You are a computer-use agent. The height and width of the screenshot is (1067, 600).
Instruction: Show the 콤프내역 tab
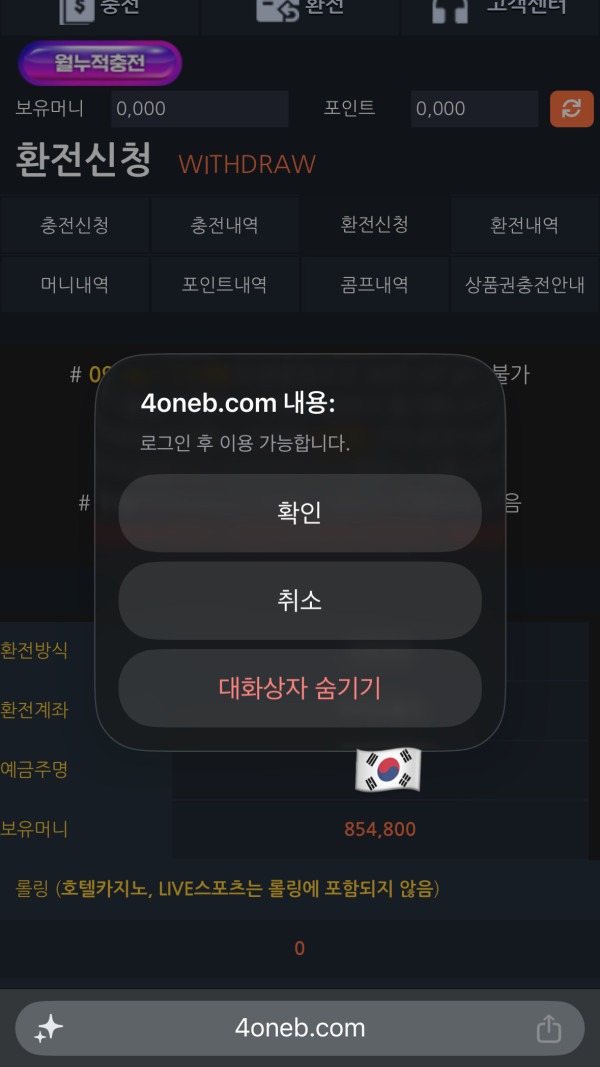coord(375,284)
